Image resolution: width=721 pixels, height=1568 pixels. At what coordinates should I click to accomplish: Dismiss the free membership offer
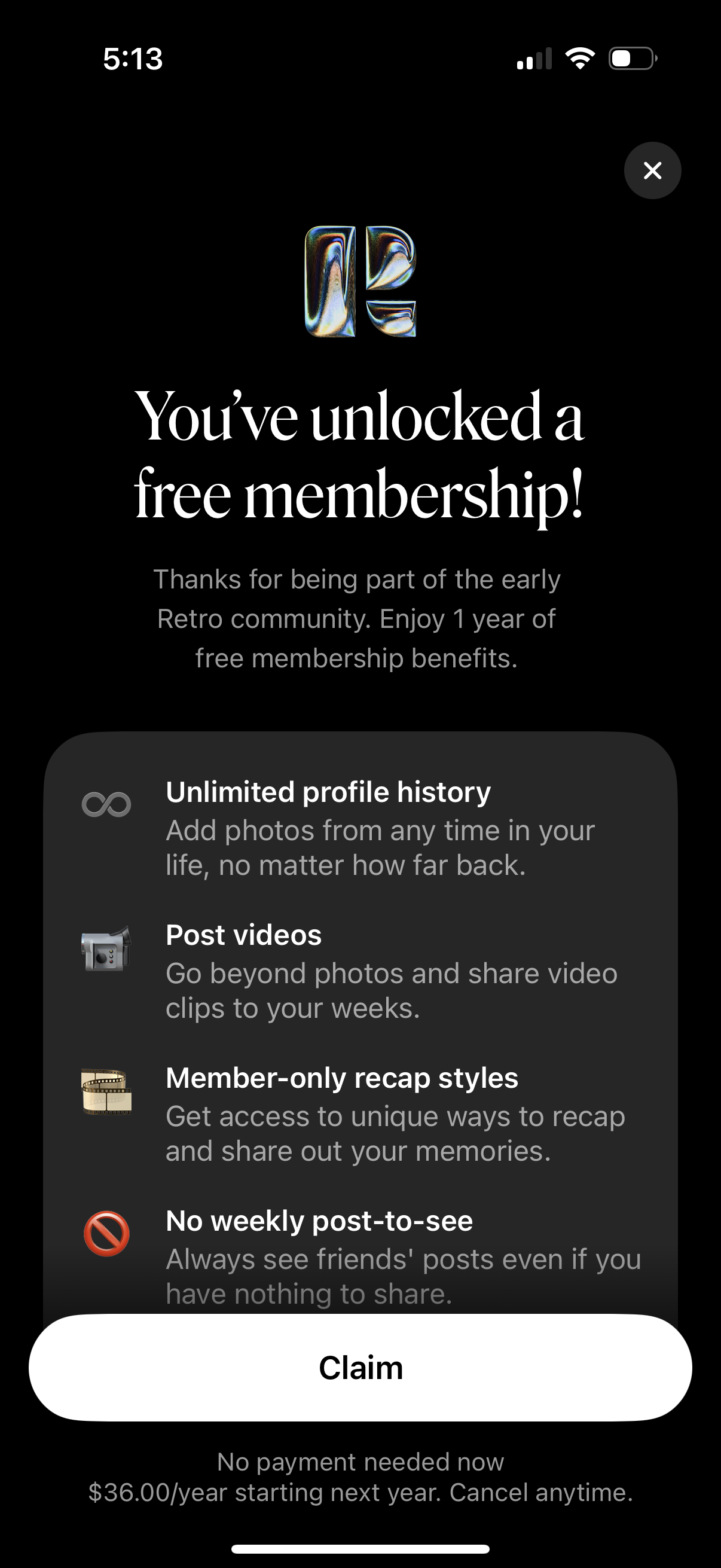click(652, 170)
